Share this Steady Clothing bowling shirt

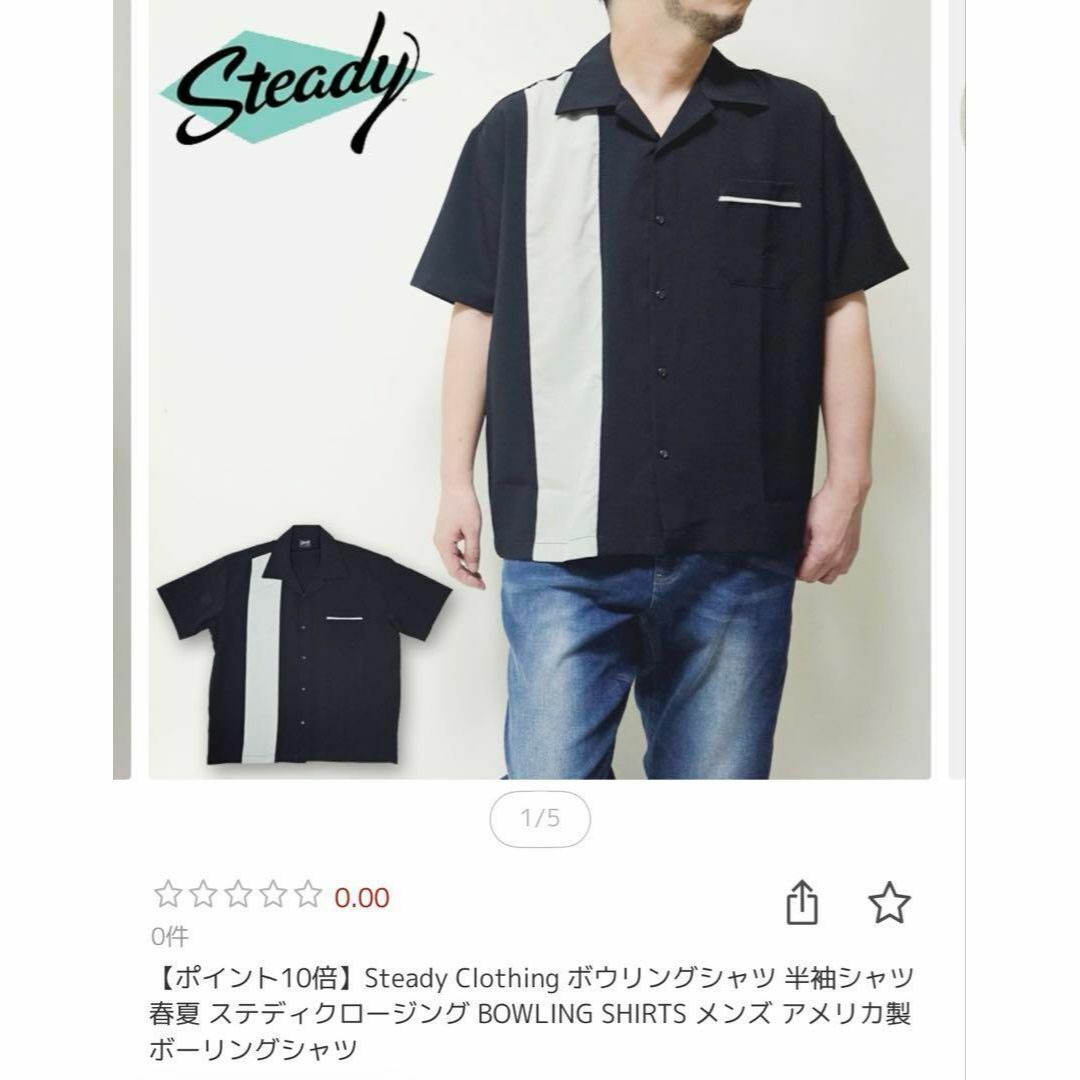tap(802, 903)
